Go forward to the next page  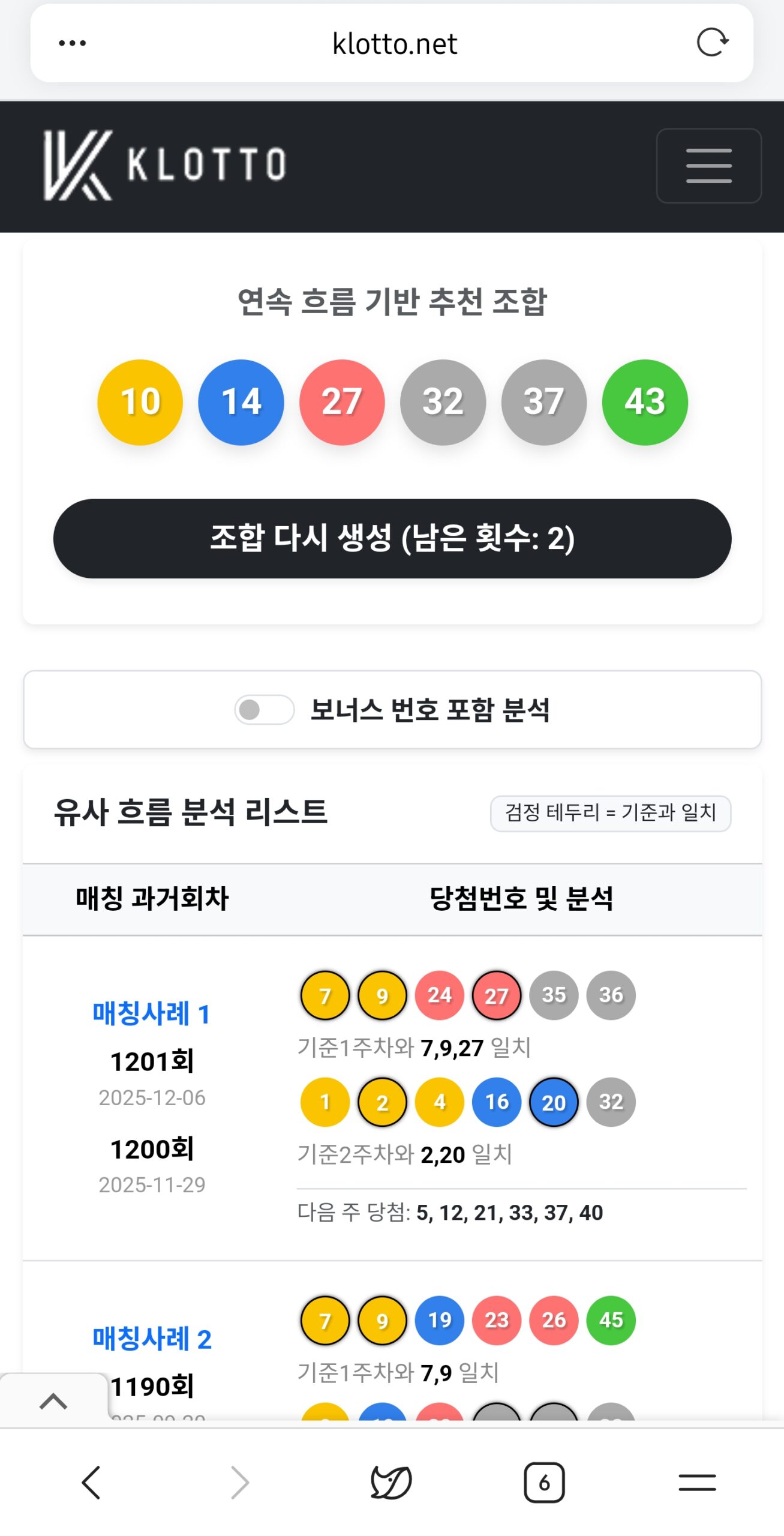[240, 1482]
